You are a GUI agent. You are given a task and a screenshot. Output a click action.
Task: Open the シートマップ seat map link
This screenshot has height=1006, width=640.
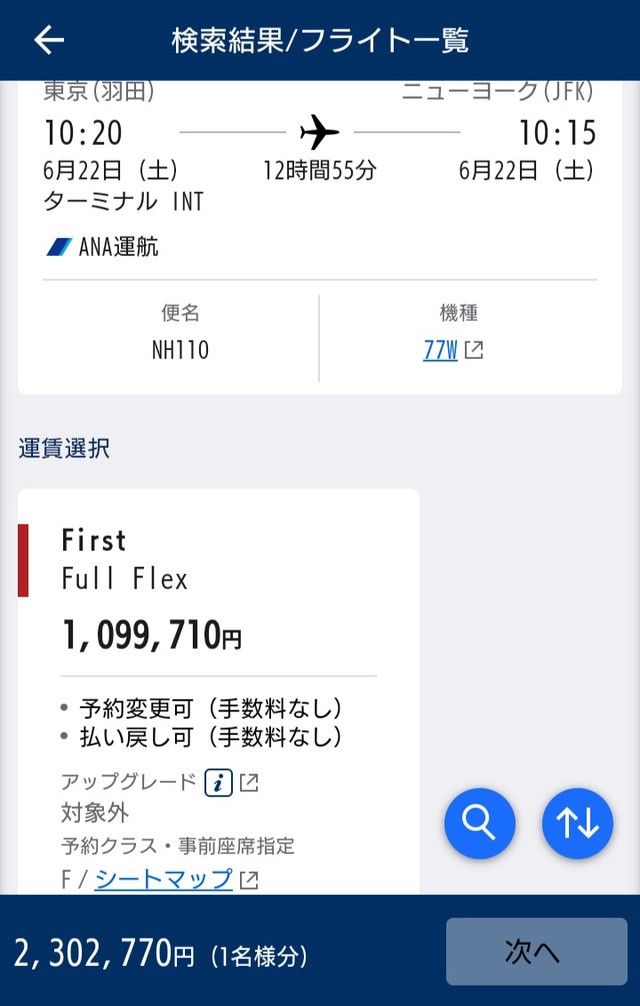[164, 879]
